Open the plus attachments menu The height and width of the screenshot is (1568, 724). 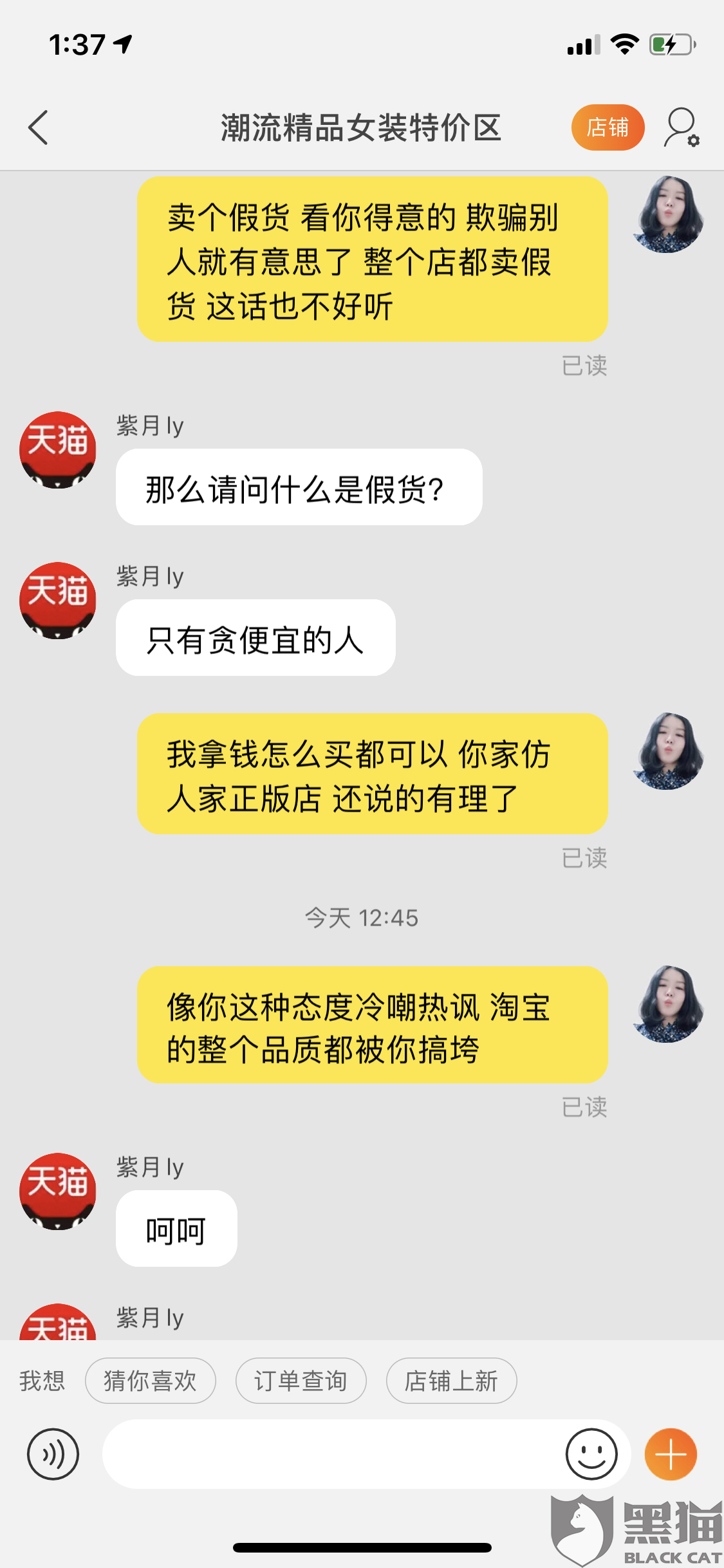(x=671, y=1454)
